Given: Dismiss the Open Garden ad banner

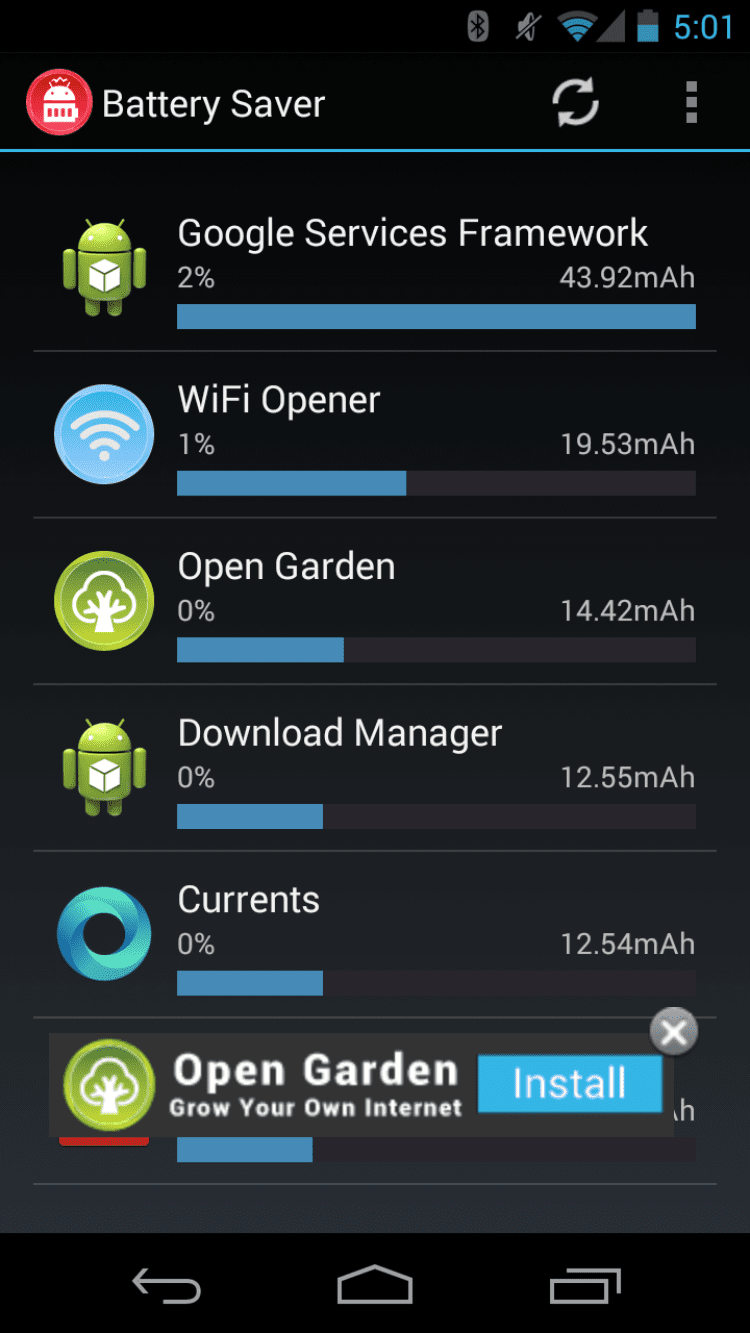Looking at the screenshot, I should 674,1031.
